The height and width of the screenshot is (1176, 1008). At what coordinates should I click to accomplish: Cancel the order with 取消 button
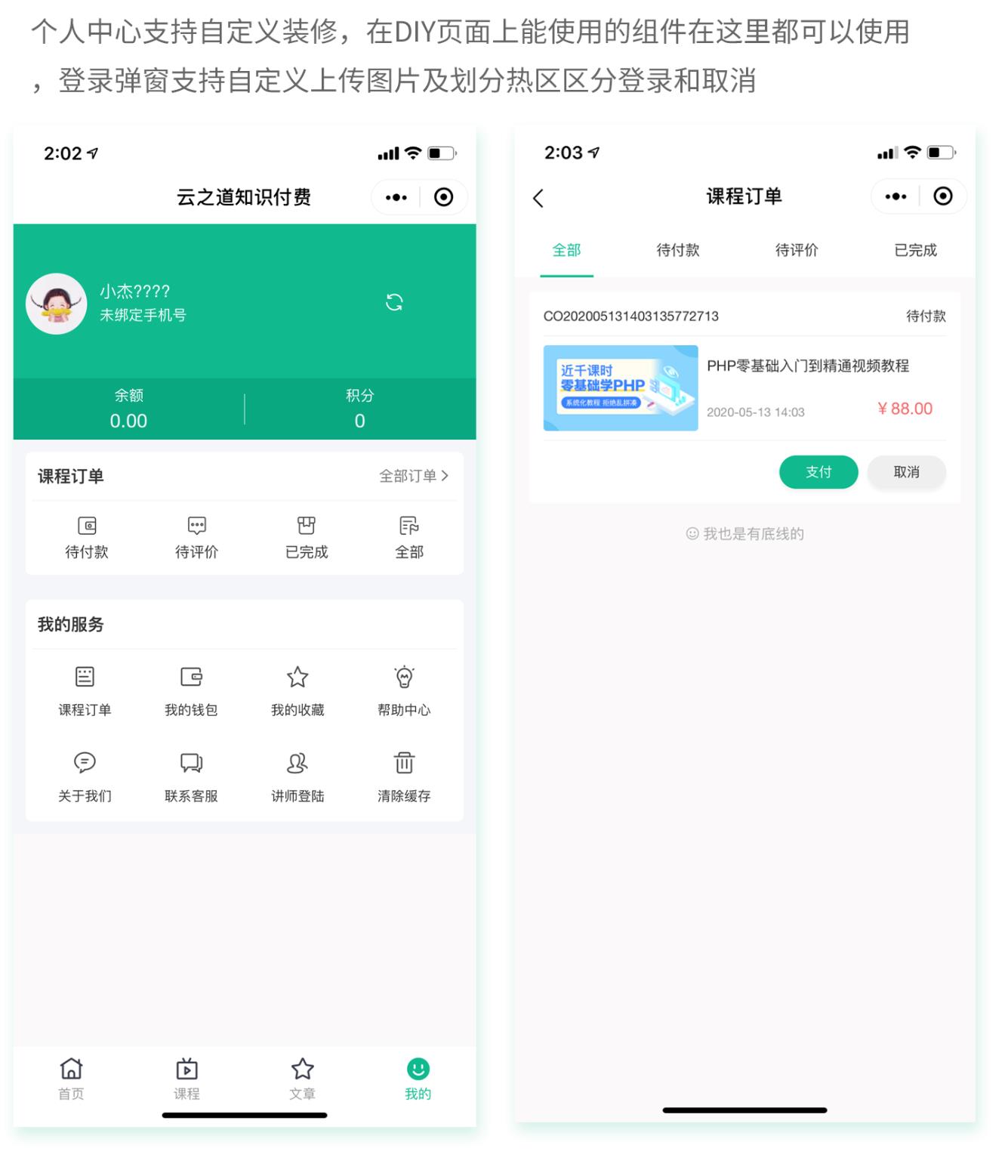906,471
